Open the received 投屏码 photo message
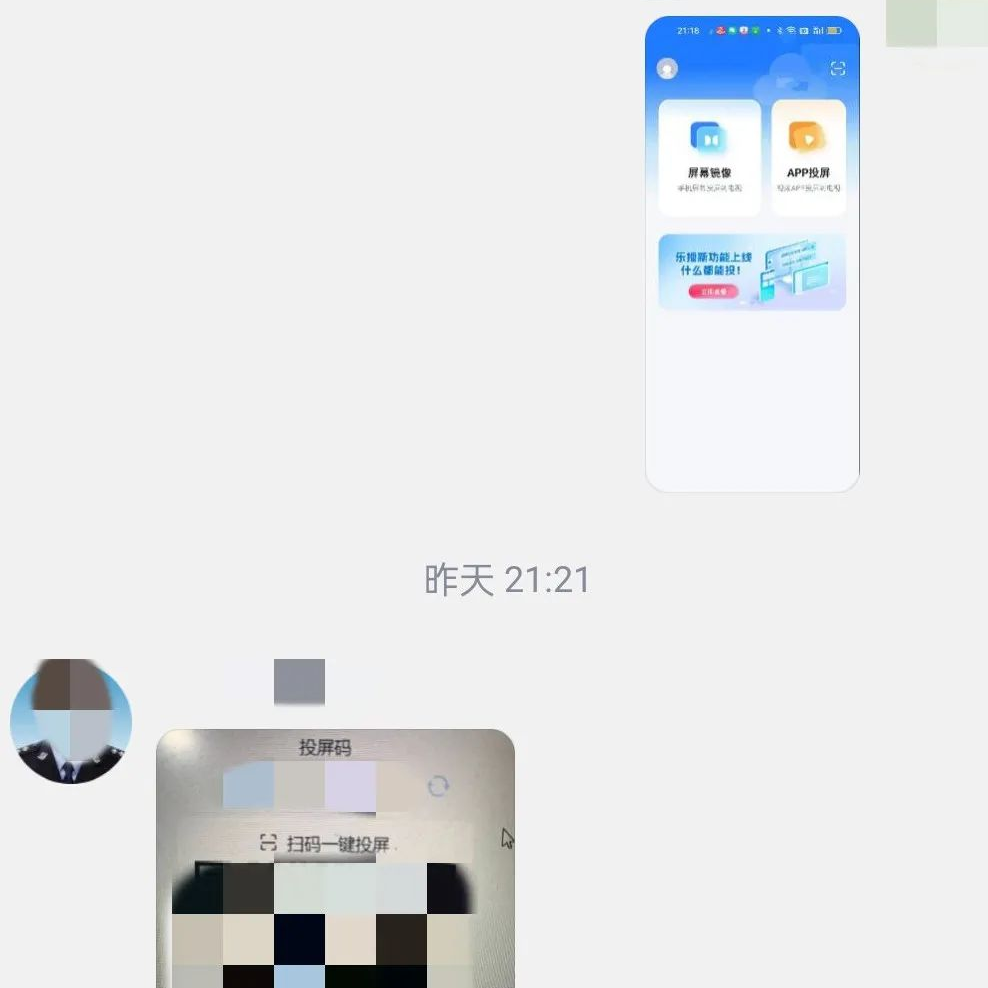Viewport: 988px width, 988px height. tap(335, 860)
